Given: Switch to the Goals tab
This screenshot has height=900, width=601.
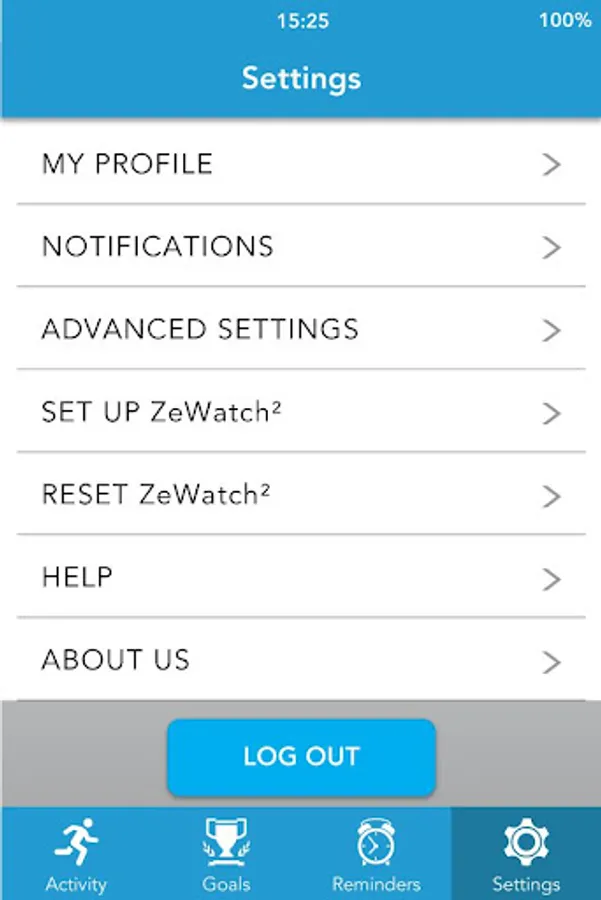Looking at the screenshot, I should (x=226, y=854).
